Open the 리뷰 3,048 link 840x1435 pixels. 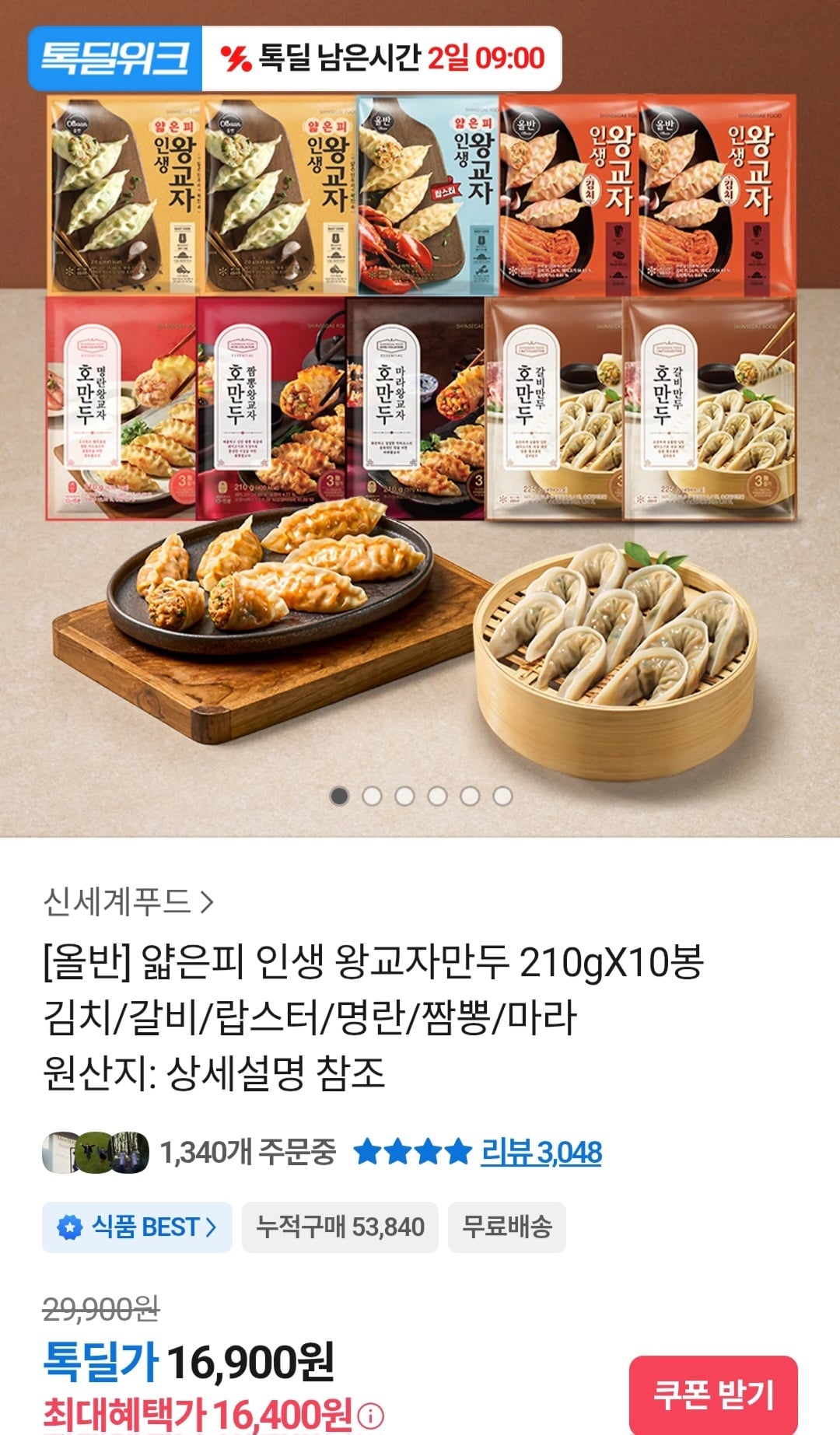pos(543,1150)
